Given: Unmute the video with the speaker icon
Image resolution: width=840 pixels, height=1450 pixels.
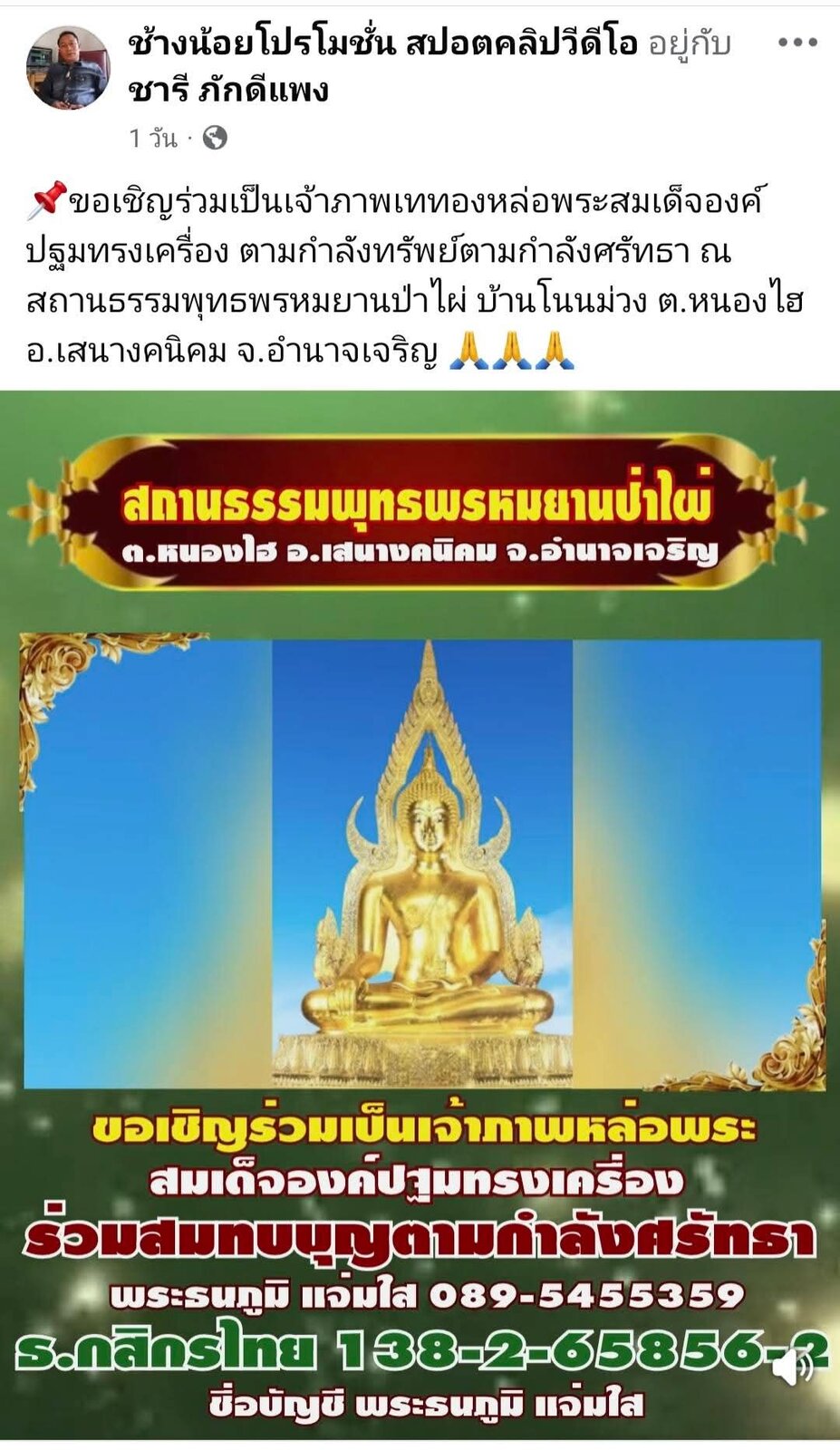Looking at the screenshot, I should [x=795, y=1367].
